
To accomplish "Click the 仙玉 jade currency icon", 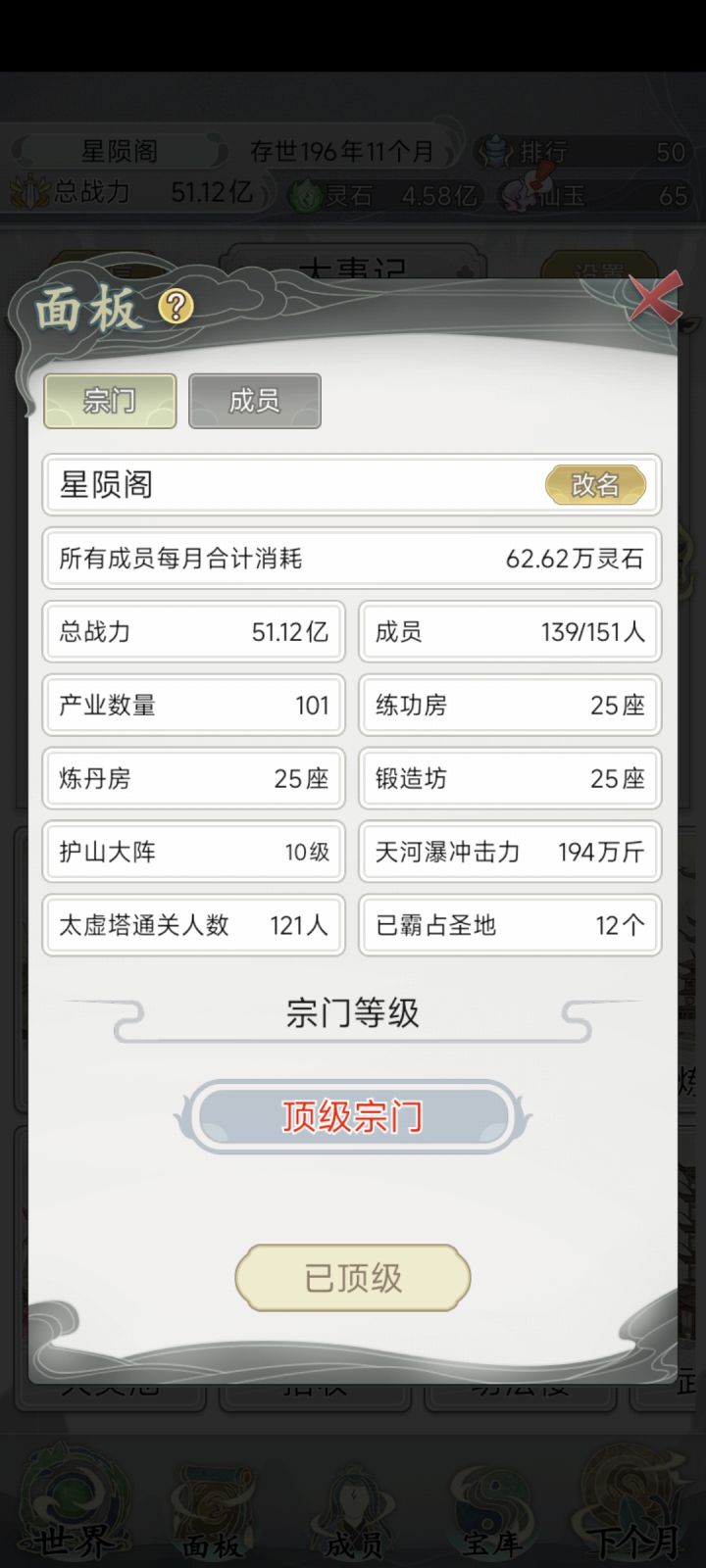I will tap(517, 196).
